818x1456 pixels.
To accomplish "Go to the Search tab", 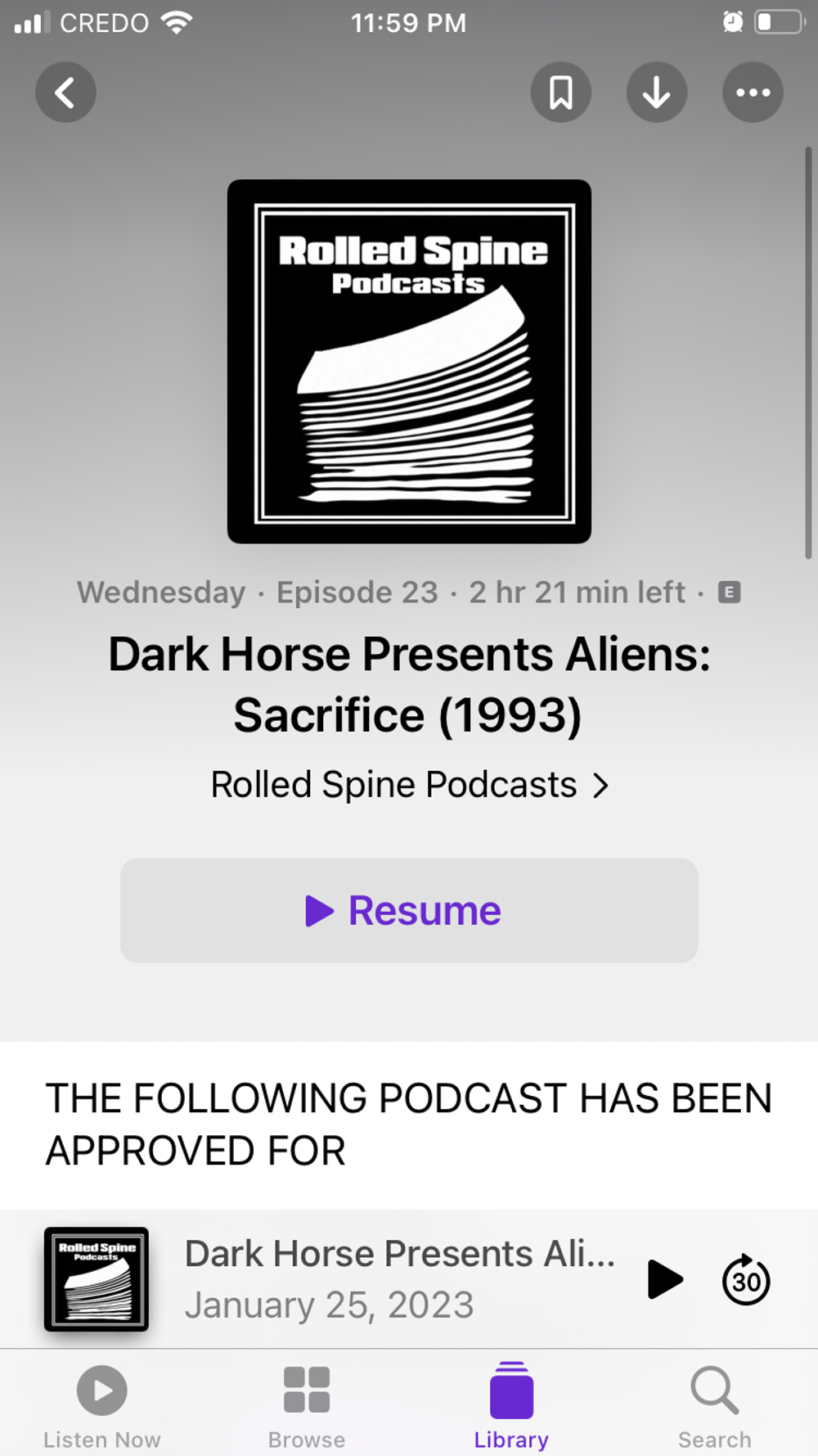I will tap(714, 1405).
